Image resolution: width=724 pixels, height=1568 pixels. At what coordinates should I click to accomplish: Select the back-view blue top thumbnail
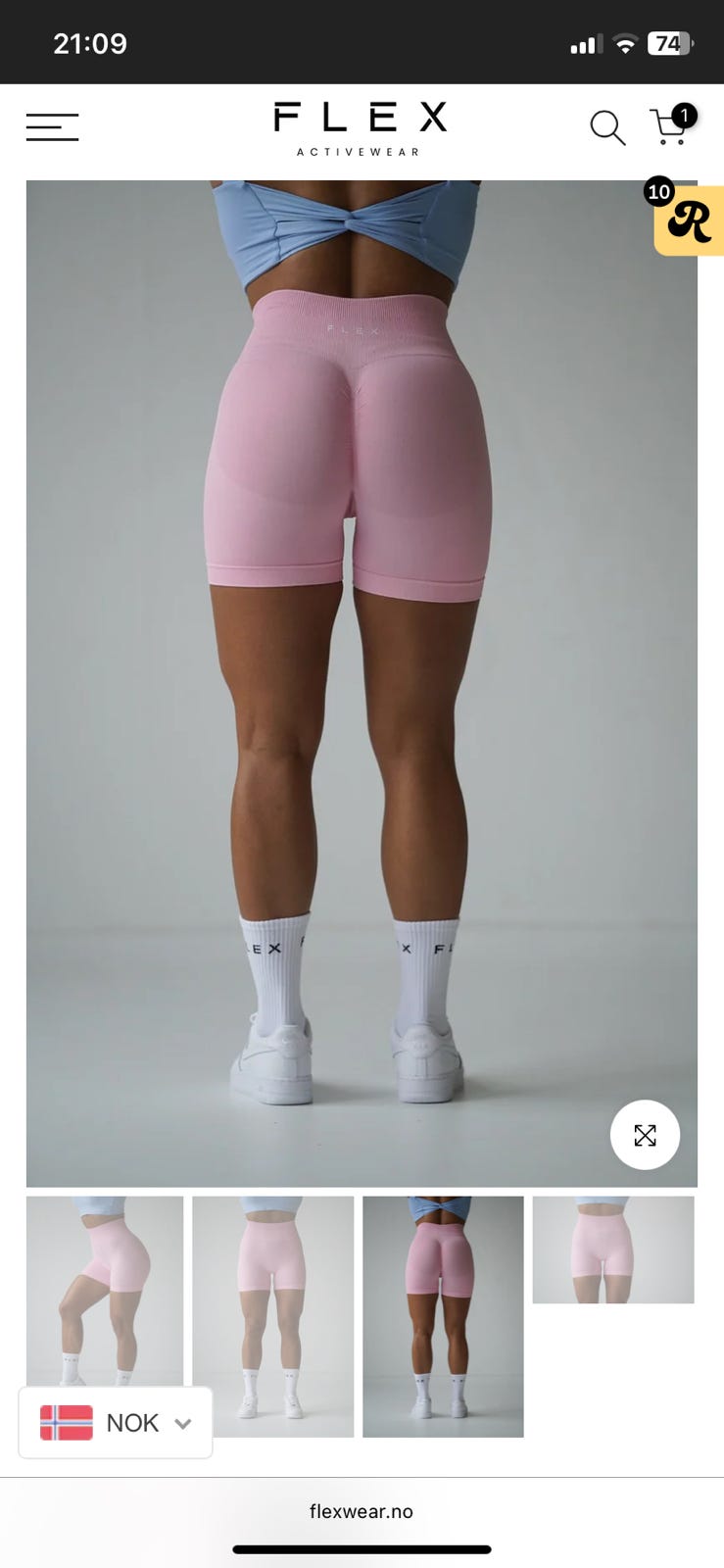point(443,1316)
